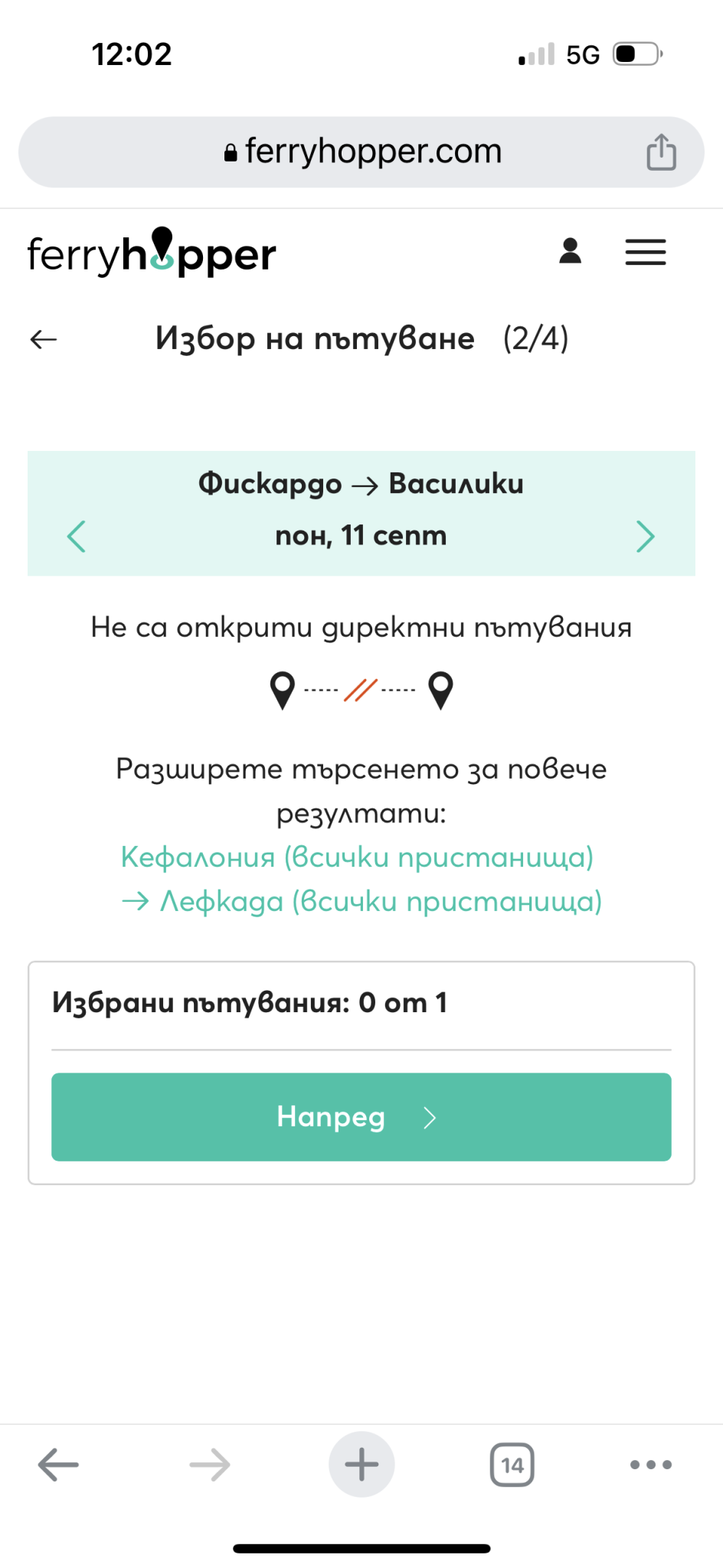Select the next travel date
The image size is (723, 1568).
[x=645, y=536]
